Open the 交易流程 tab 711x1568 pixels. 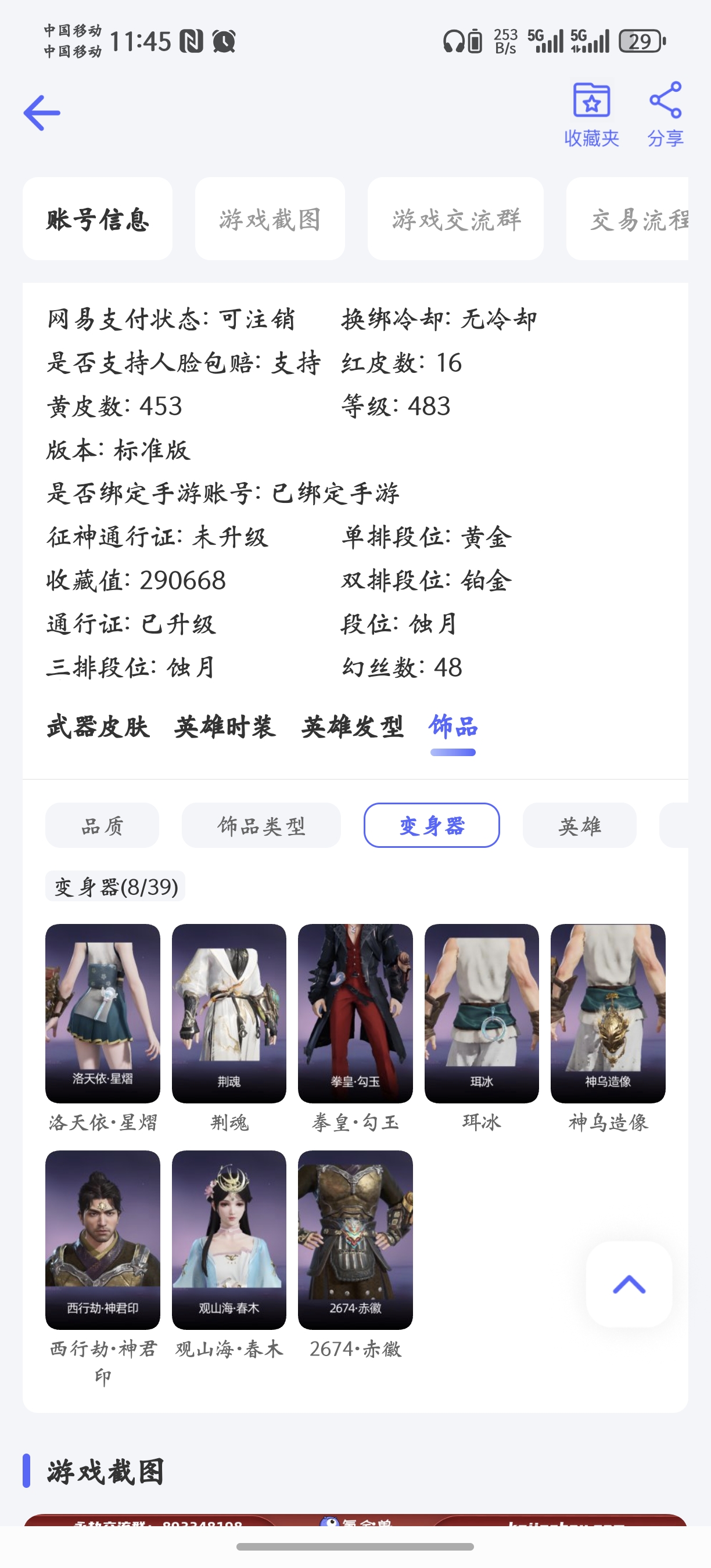pos(633,219)
